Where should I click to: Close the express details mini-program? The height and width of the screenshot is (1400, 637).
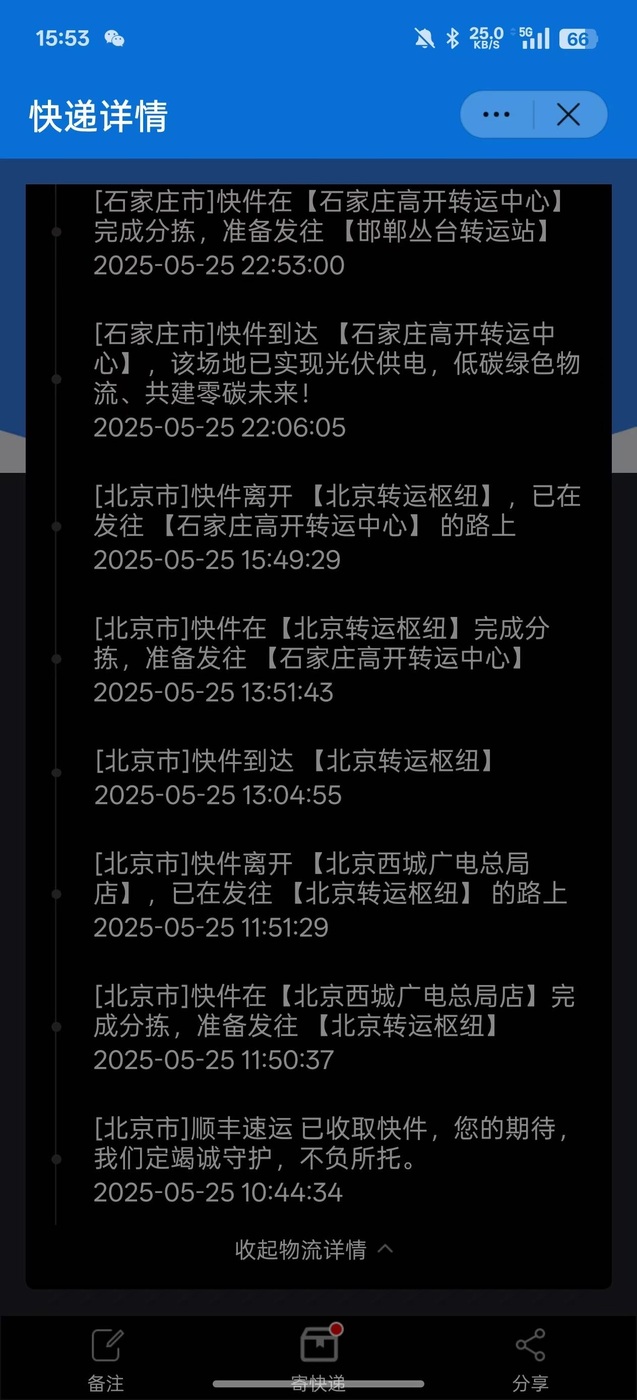coord(568,115)
